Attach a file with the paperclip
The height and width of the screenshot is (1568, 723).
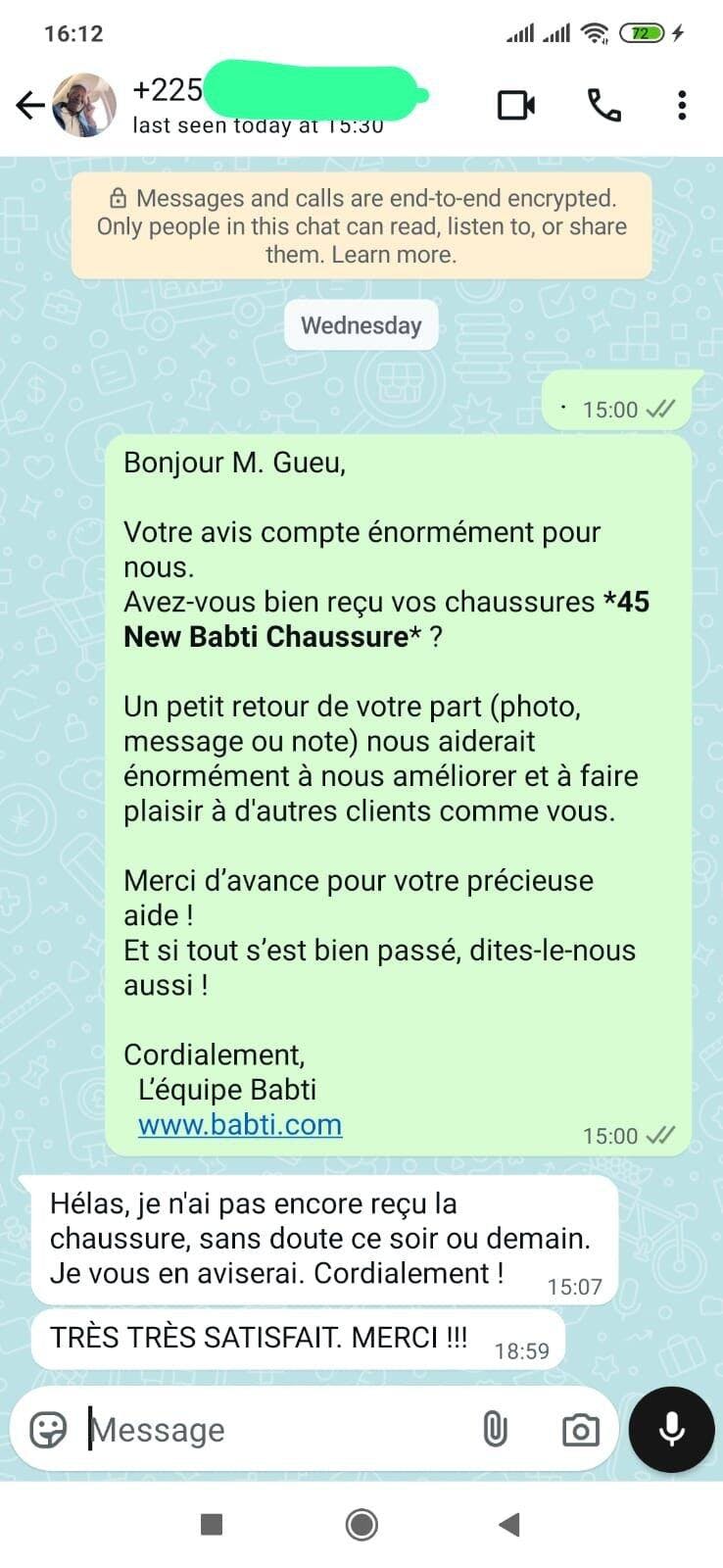pyautogui.click(x=496, y=1430)
